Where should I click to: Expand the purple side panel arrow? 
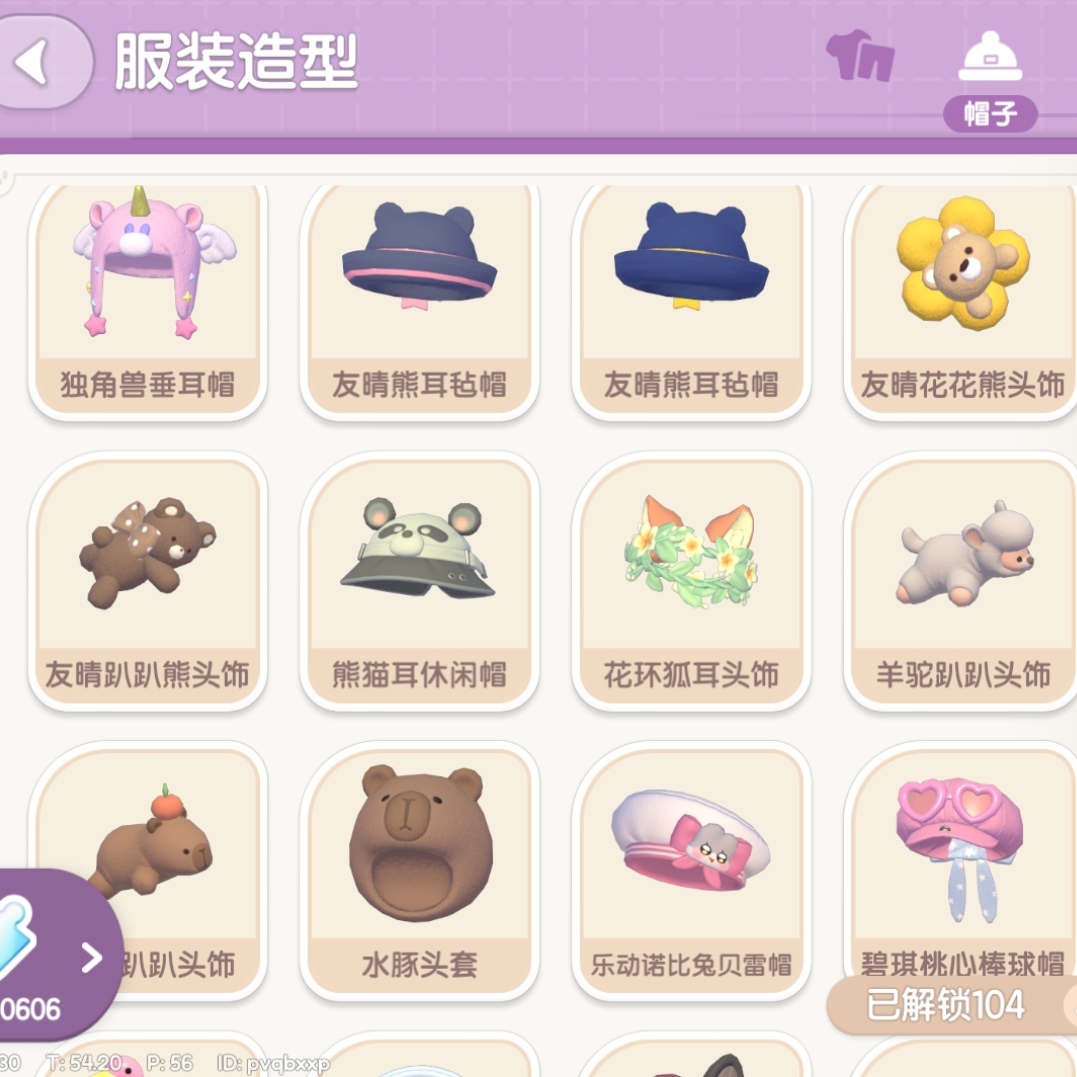tap(91, 958)
